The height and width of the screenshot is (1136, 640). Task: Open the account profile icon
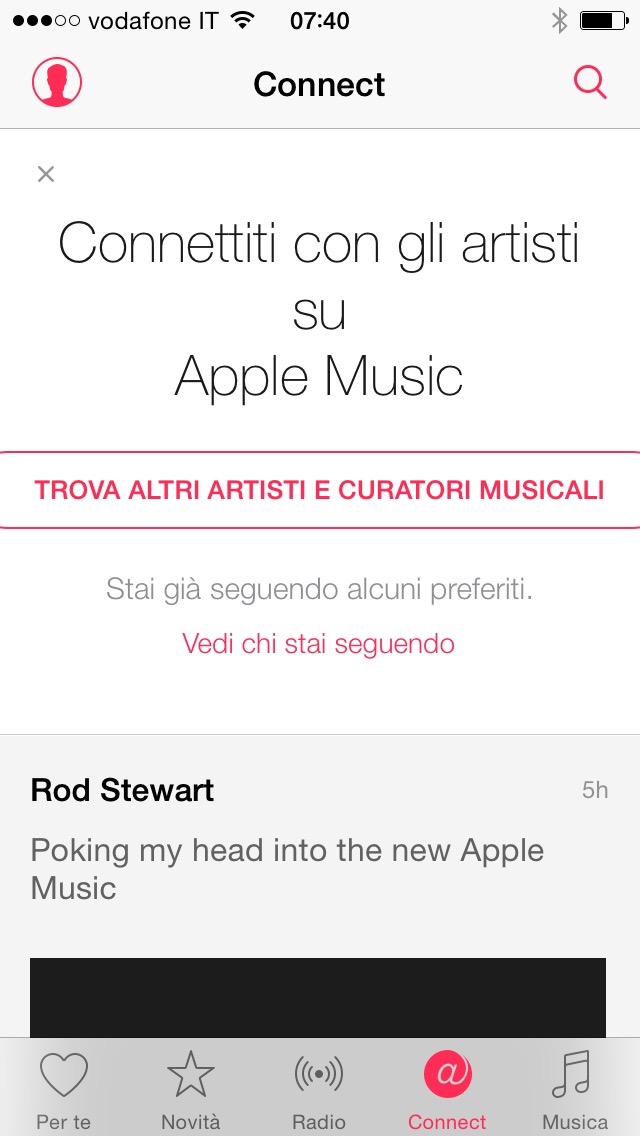[57, 82]
